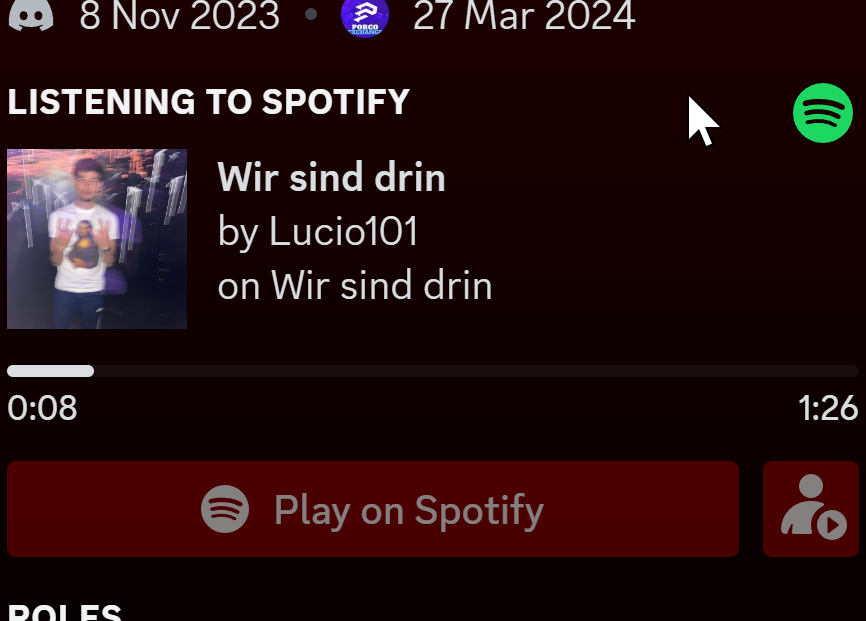This screenshot has height=621, width=866.
Task: View artist Lucio101
Action: [x=342, y=232]
